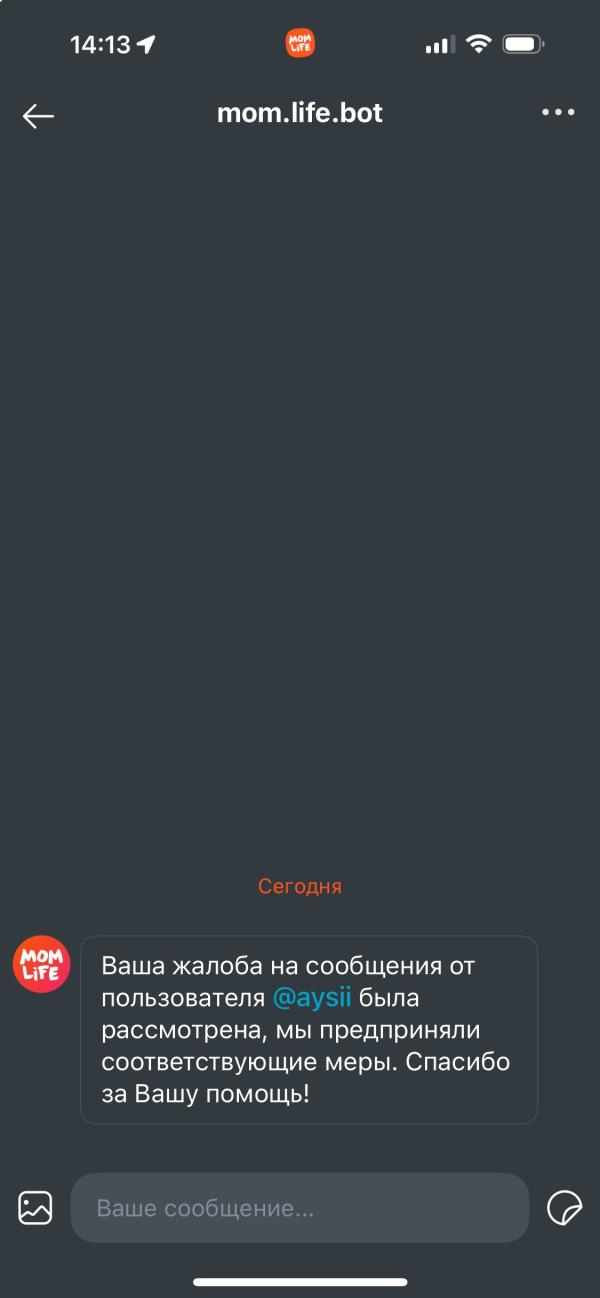This screenshot has width=600, height=1298.
Task: Focus the "Ваше сообщение..." message field
Action: (299, 1208)
